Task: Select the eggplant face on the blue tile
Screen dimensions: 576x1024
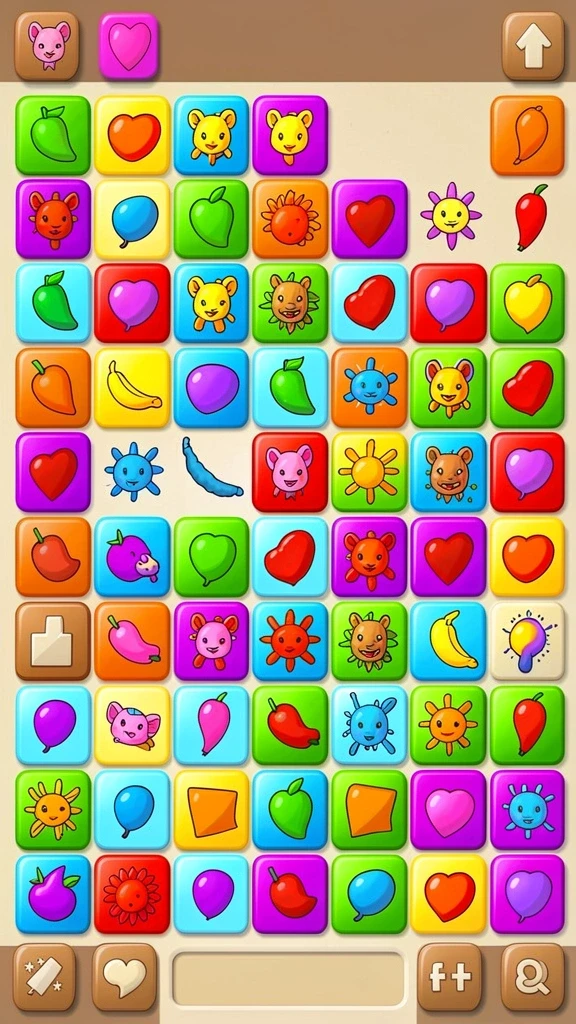Action: (132, 556)
